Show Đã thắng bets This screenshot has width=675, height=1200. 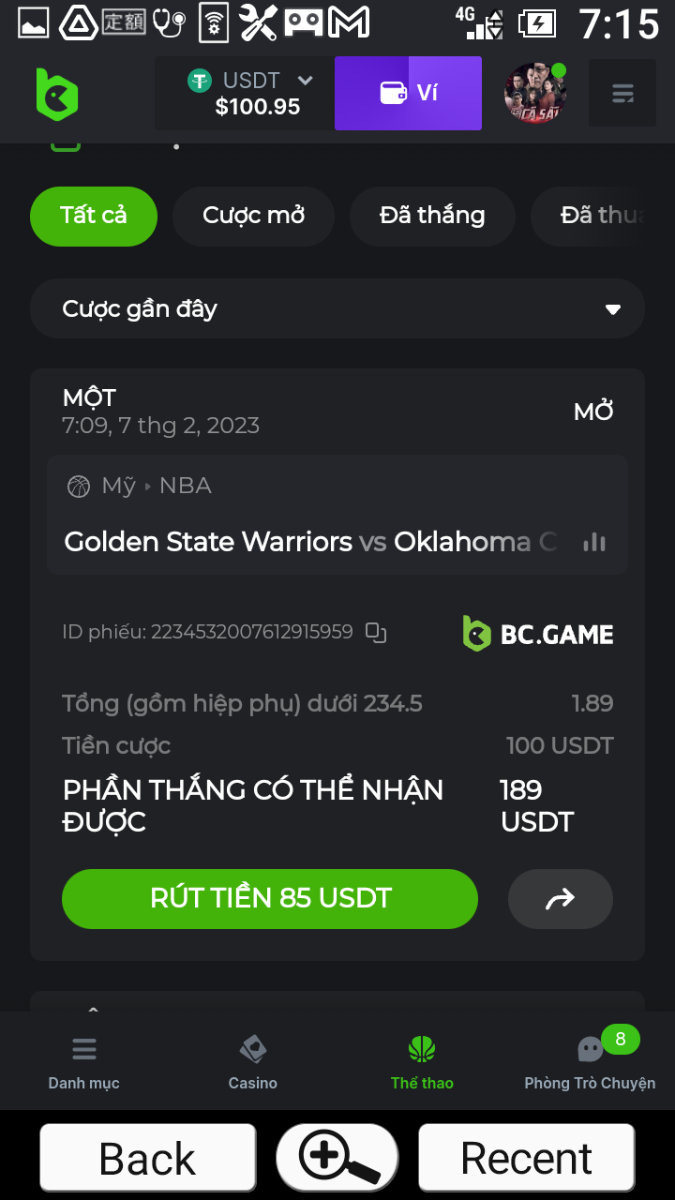pyautogui.click(x=432, y=215)
